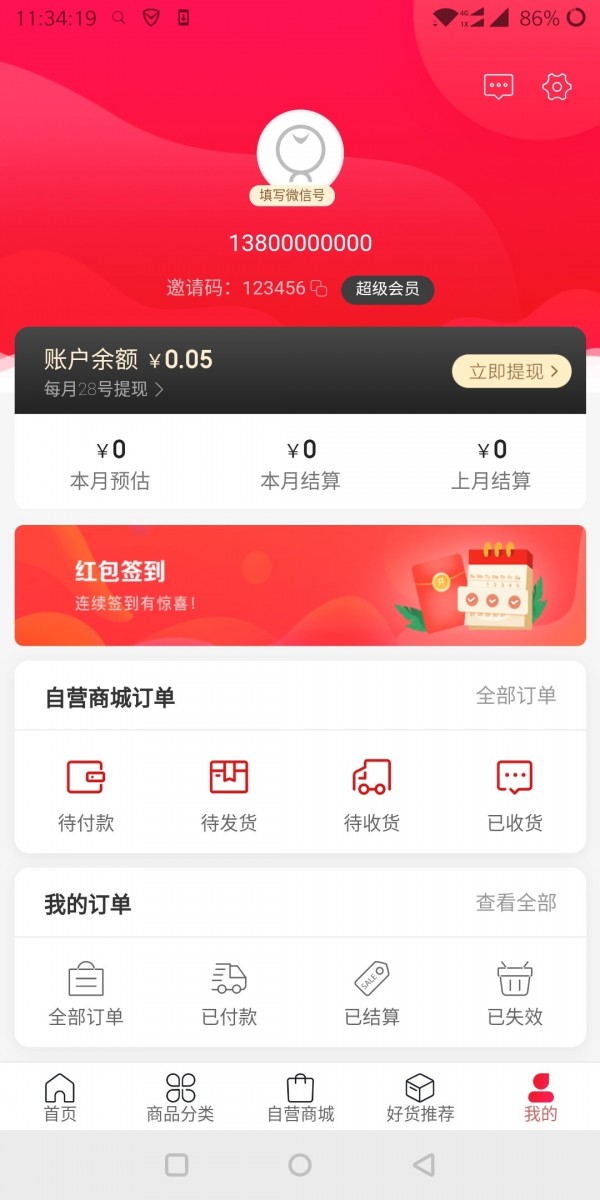
Task: View 全部订单 for 自营商城订单
Action: (516, 696)
